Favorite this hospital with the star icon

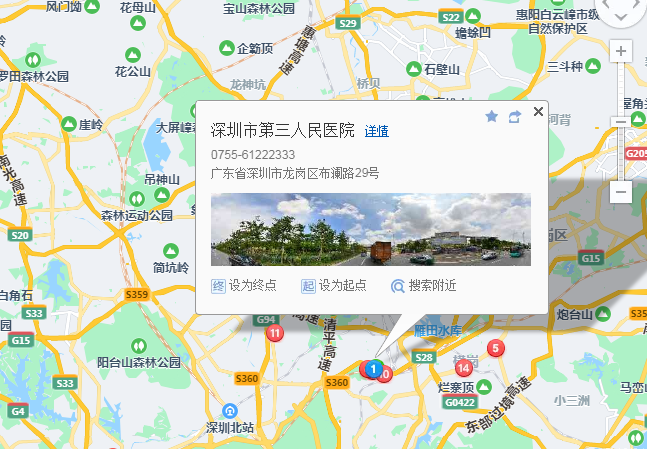491,117
